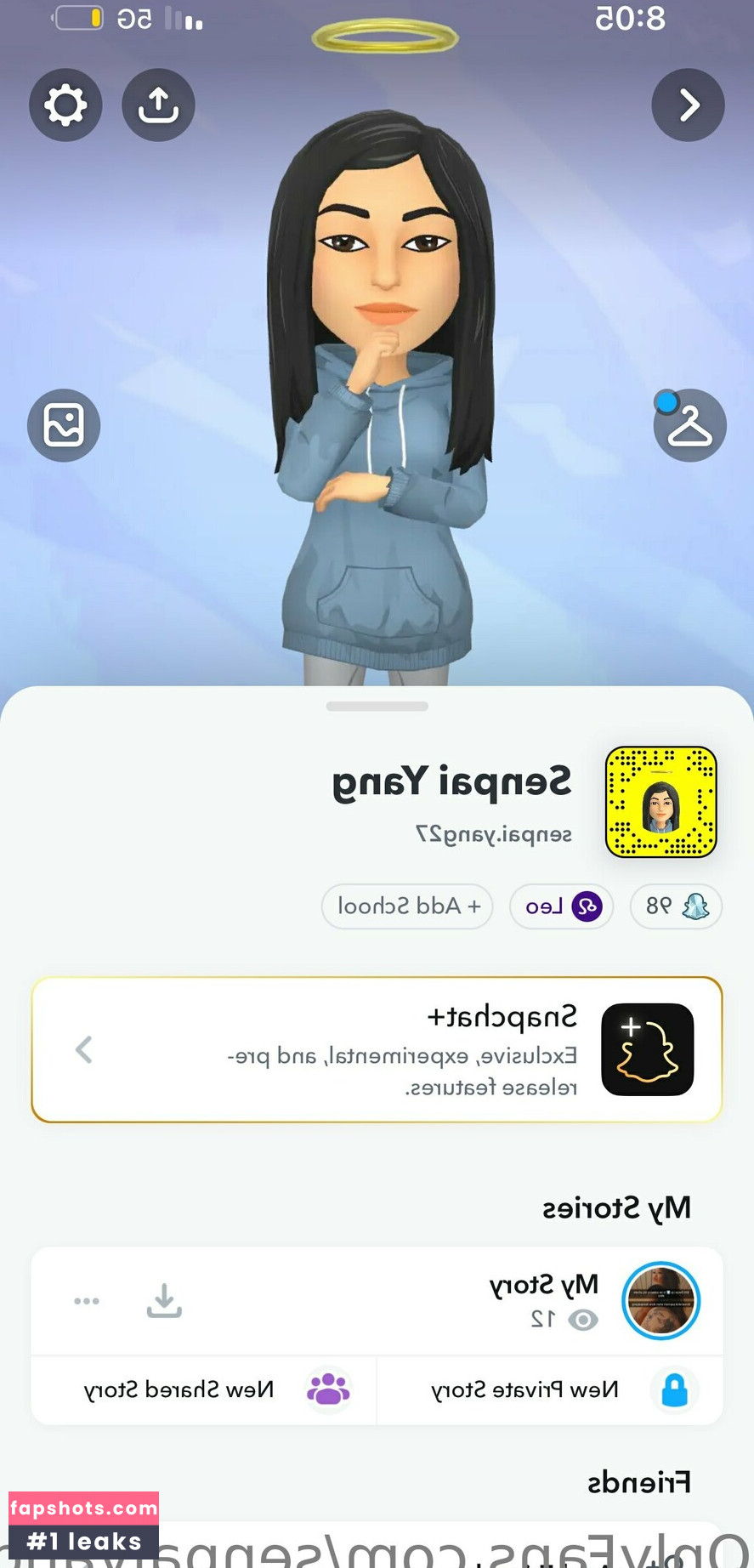Screen dimensions: 754x1568
Task: View the snap score chip showing 98
Action: point(676,906)
